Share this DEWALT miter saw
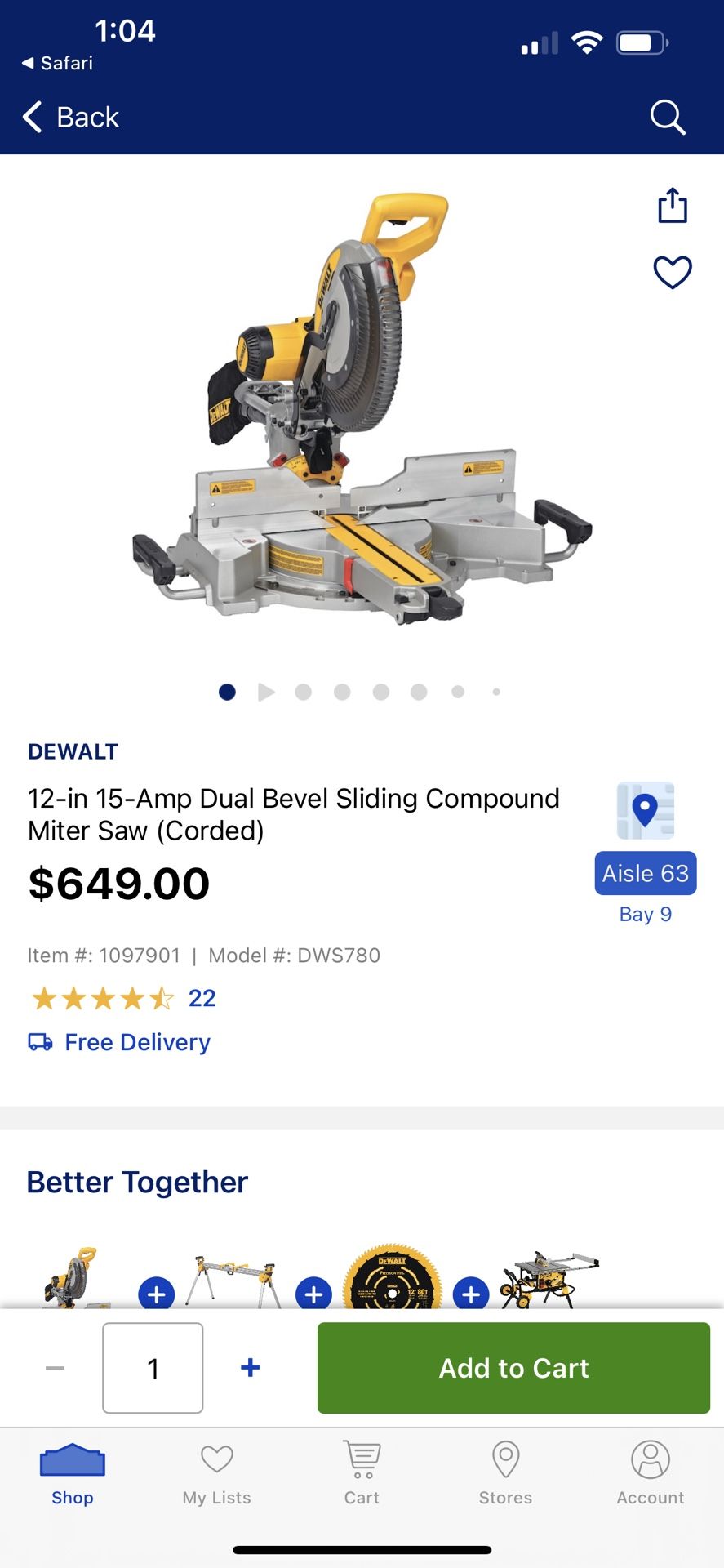724x1568 pixels. [x=673, y=206]
